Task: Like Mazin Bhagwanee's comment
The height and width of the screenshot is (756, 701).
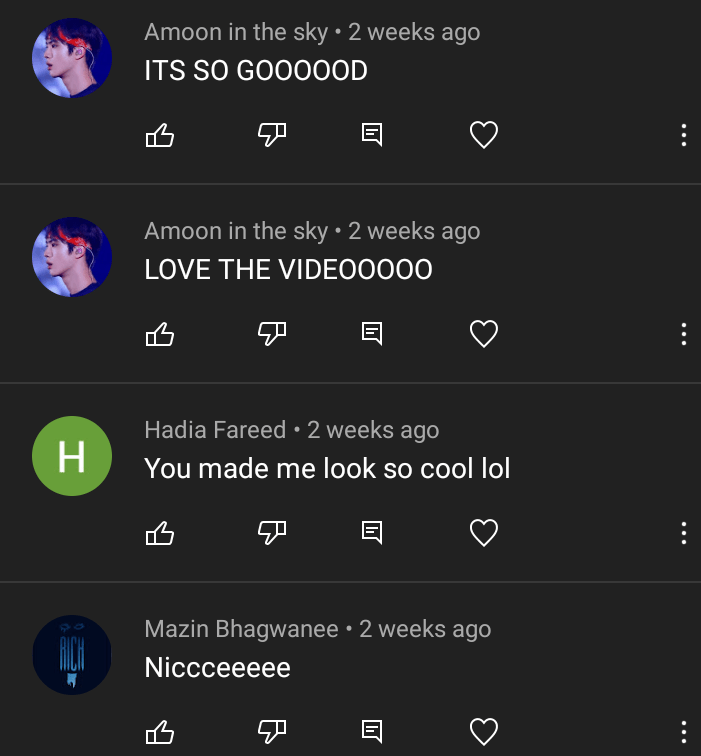Action: click(x=160, y=732)
